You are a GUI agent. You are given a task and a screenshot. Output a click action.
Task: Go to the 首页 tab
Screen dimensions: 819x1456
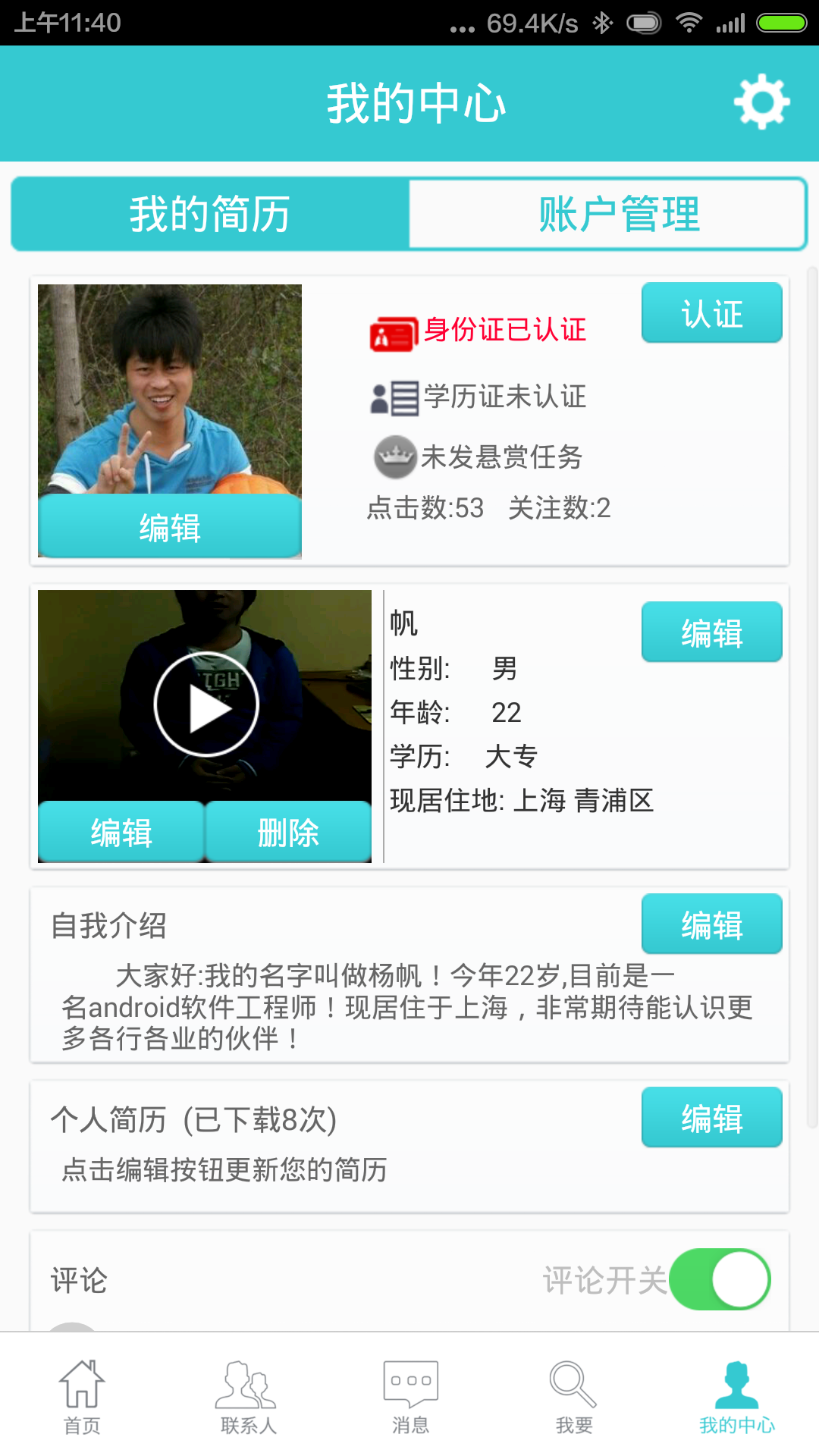(82, 1397)
